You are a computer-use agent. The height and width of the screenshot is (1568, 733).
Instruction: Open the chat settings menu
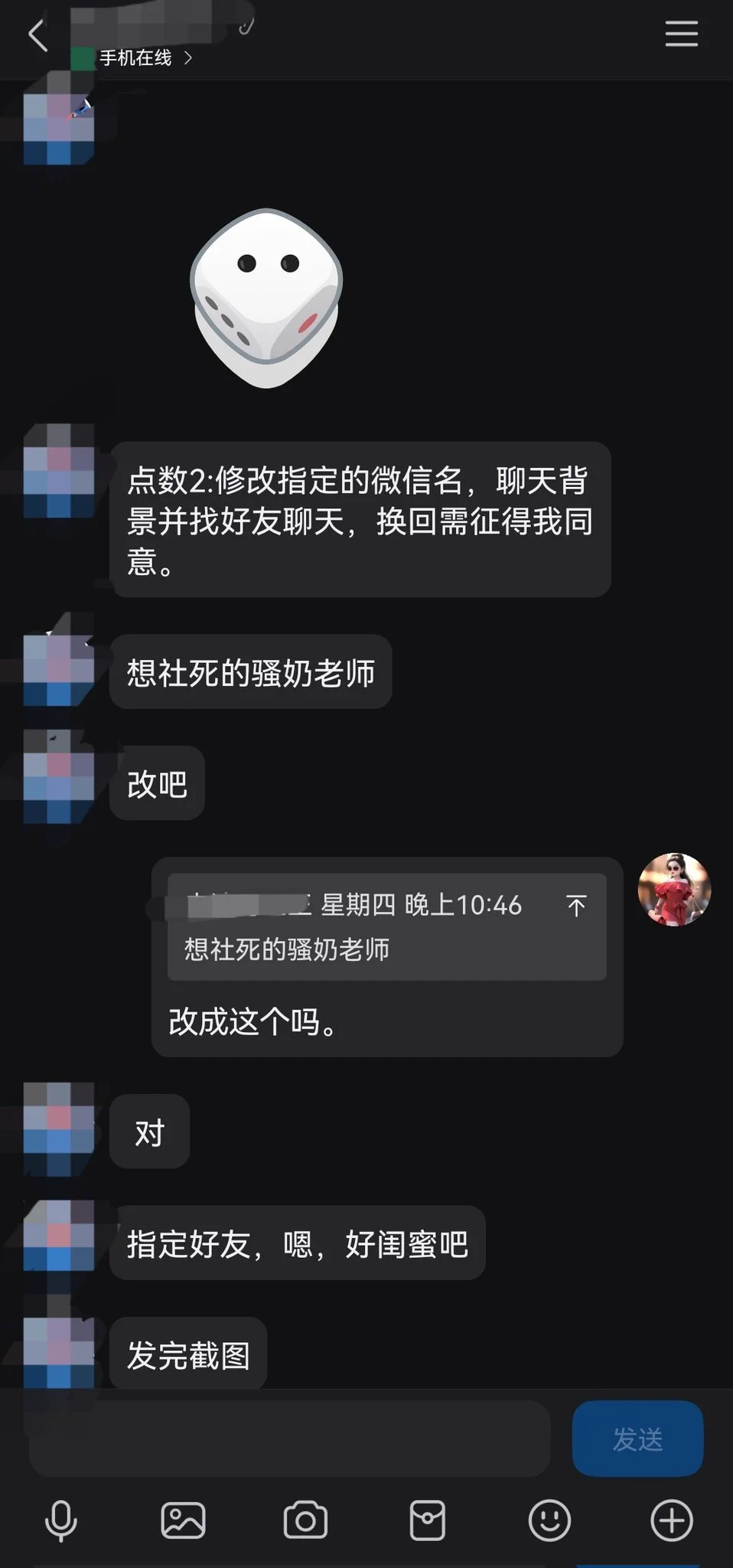pos(681,34)
